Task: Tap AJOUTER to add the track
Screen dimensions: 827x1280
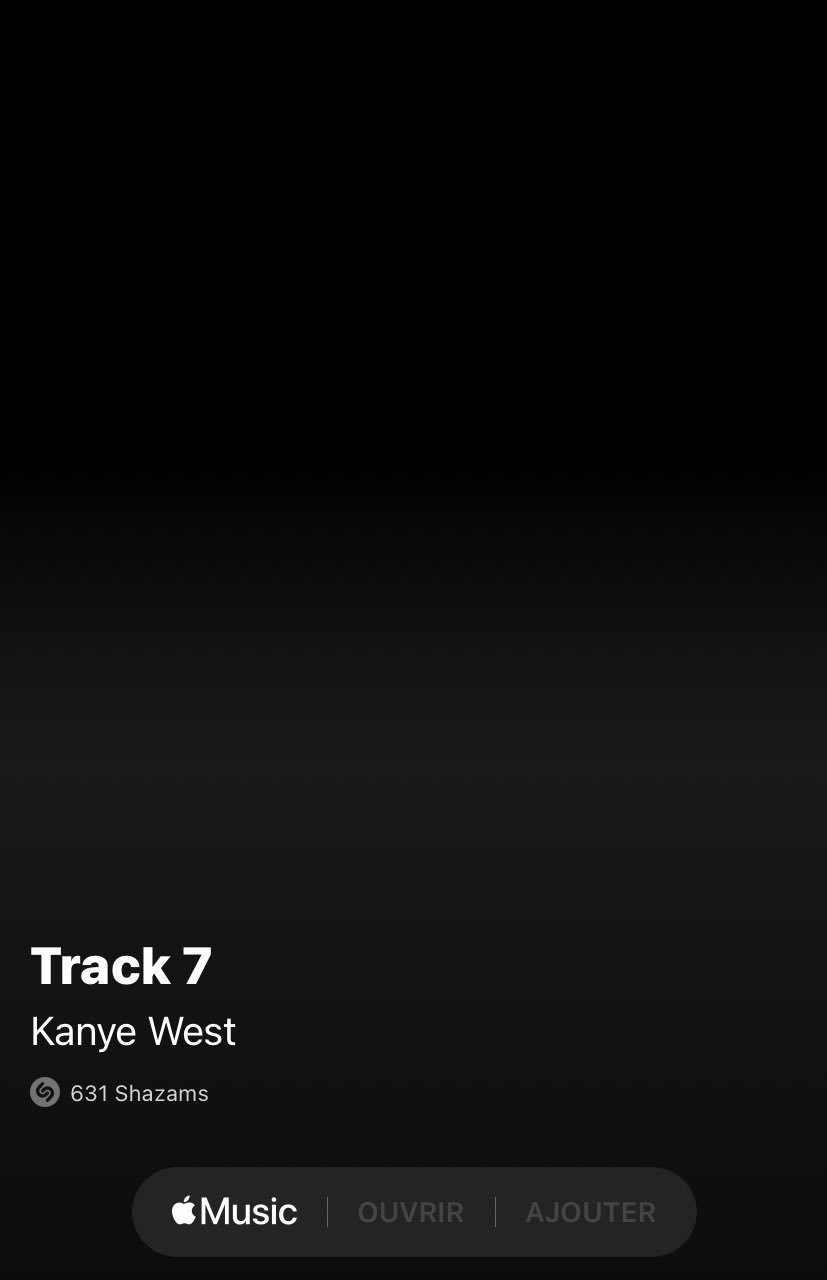Action: 590,1212
